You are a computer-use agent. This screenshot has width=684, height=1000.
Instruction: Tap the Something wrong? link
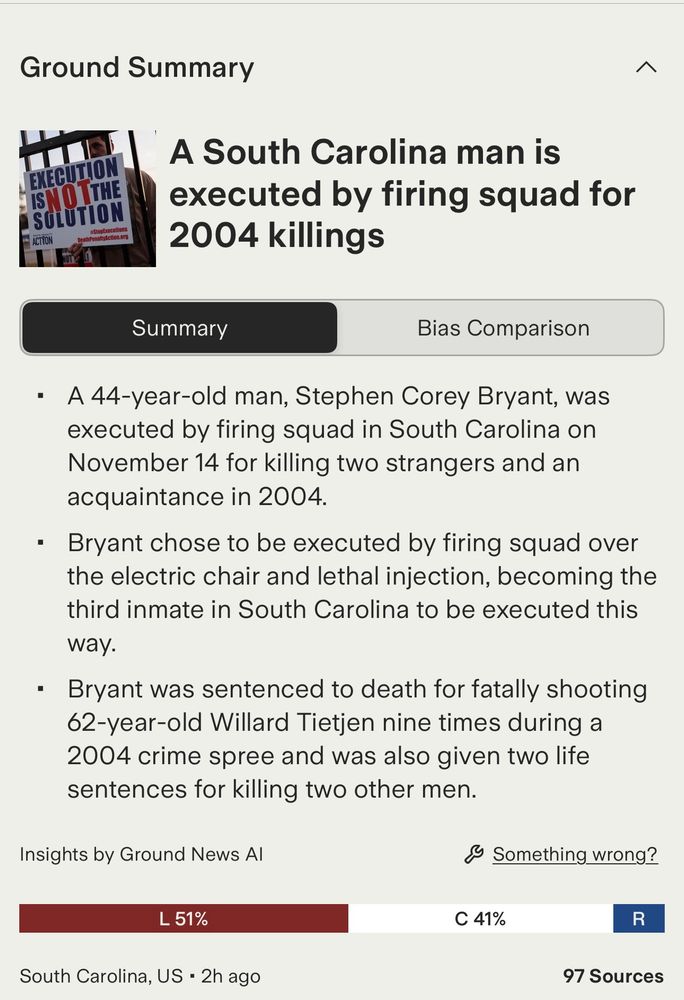pos(574,854)
